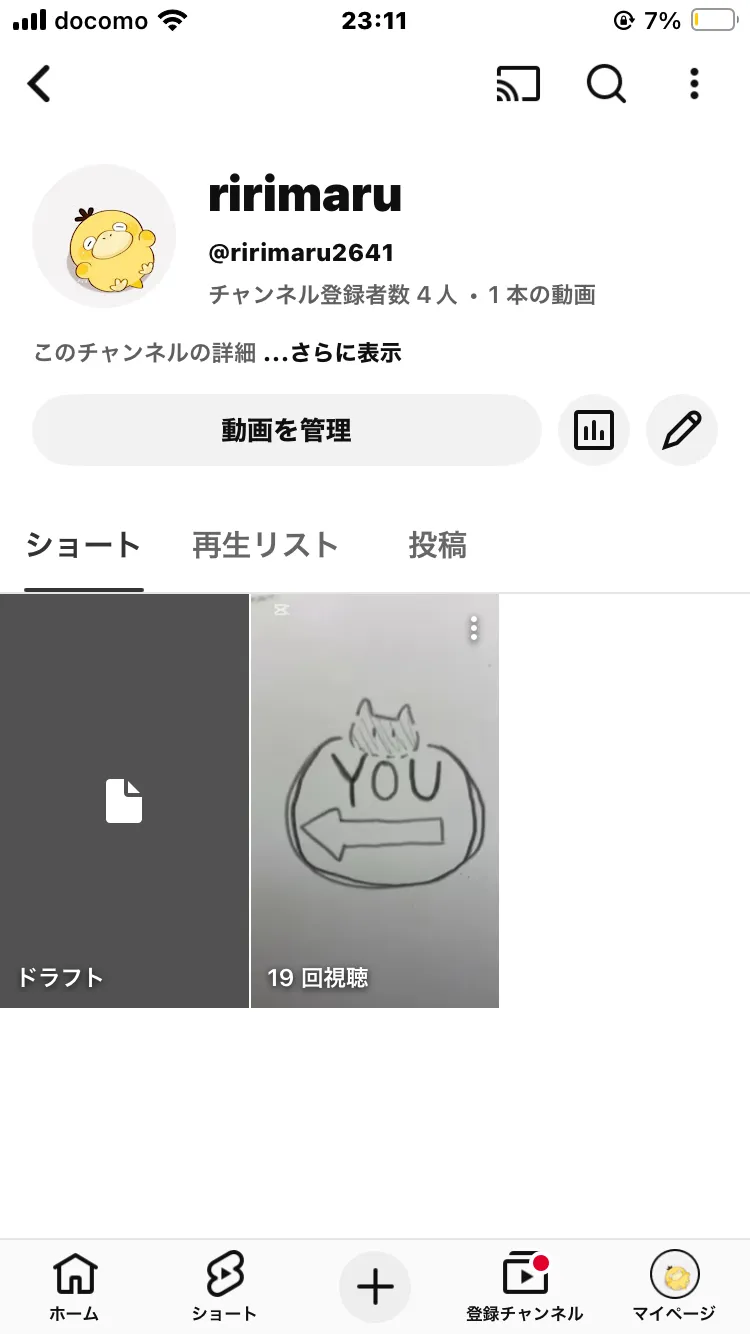Open 登録チャンネル subscriptions tab
Screen dimensions: 750x1334
(525, 1286)
